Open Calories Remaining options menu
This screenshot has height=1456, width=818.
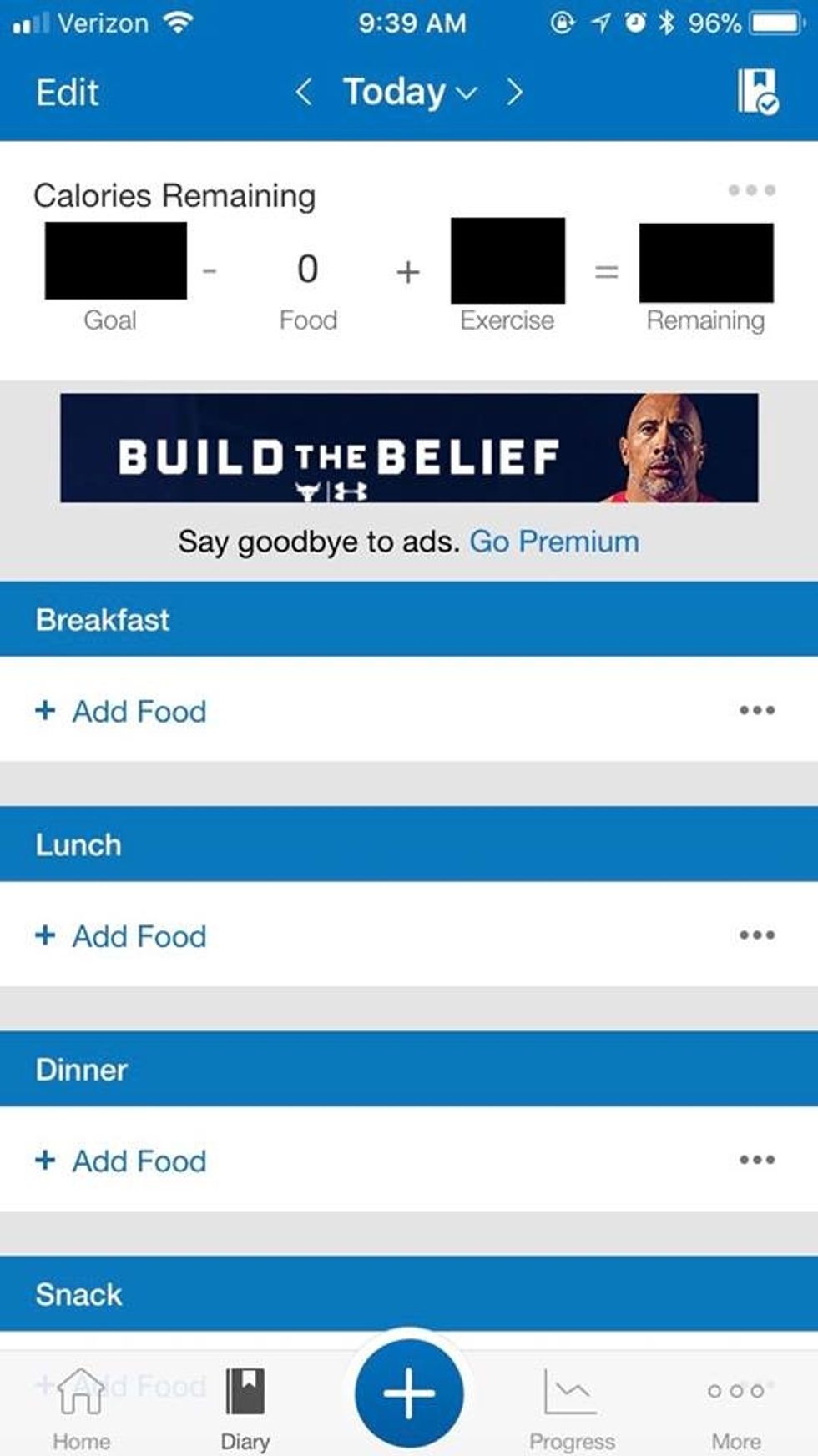tap(751, 190)
